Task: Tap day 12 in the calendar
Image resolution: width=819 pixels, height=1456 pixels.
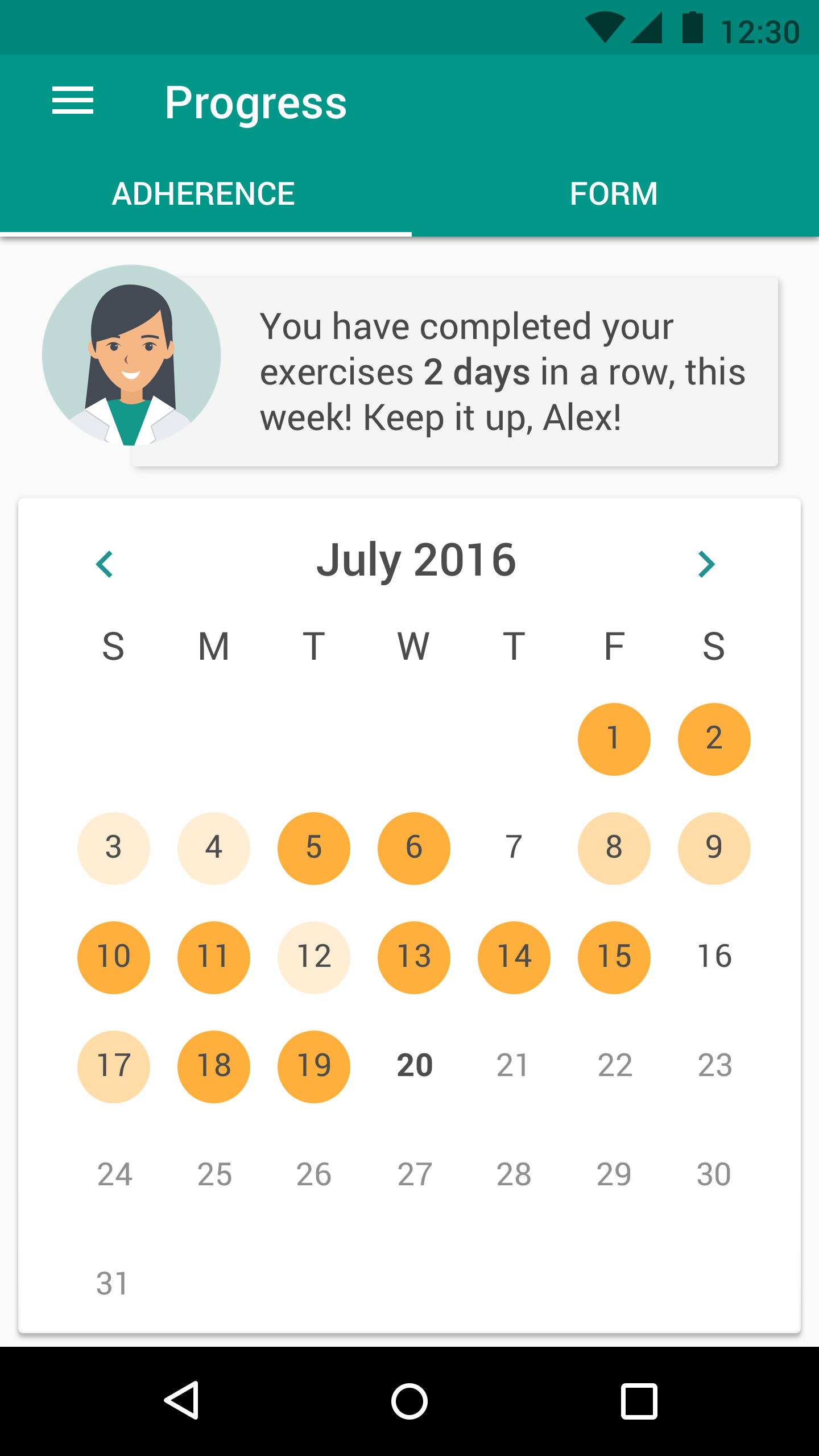Action: click(x=313, y=957)
